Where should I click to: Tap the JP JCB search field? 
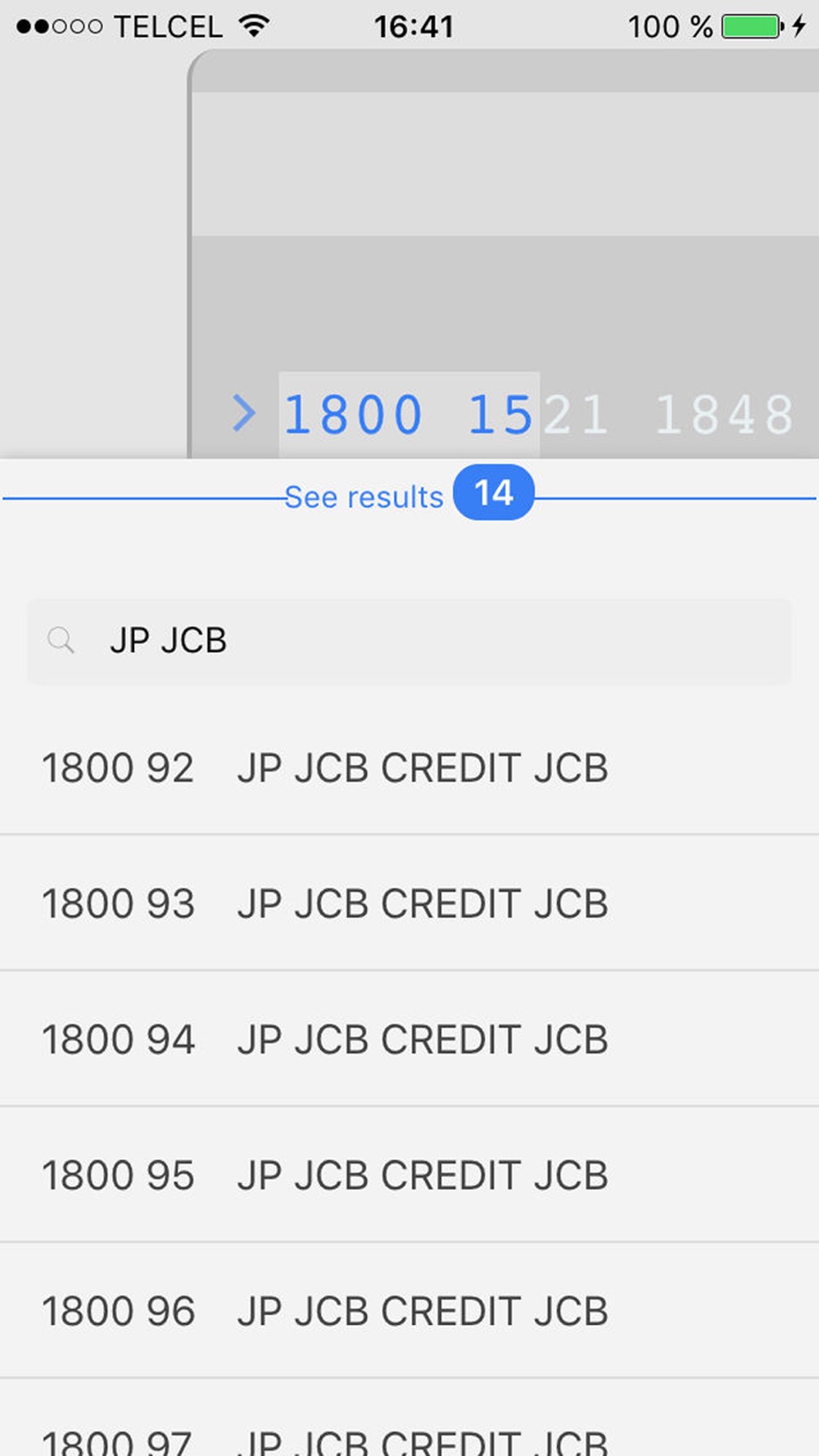click(409, 641)
